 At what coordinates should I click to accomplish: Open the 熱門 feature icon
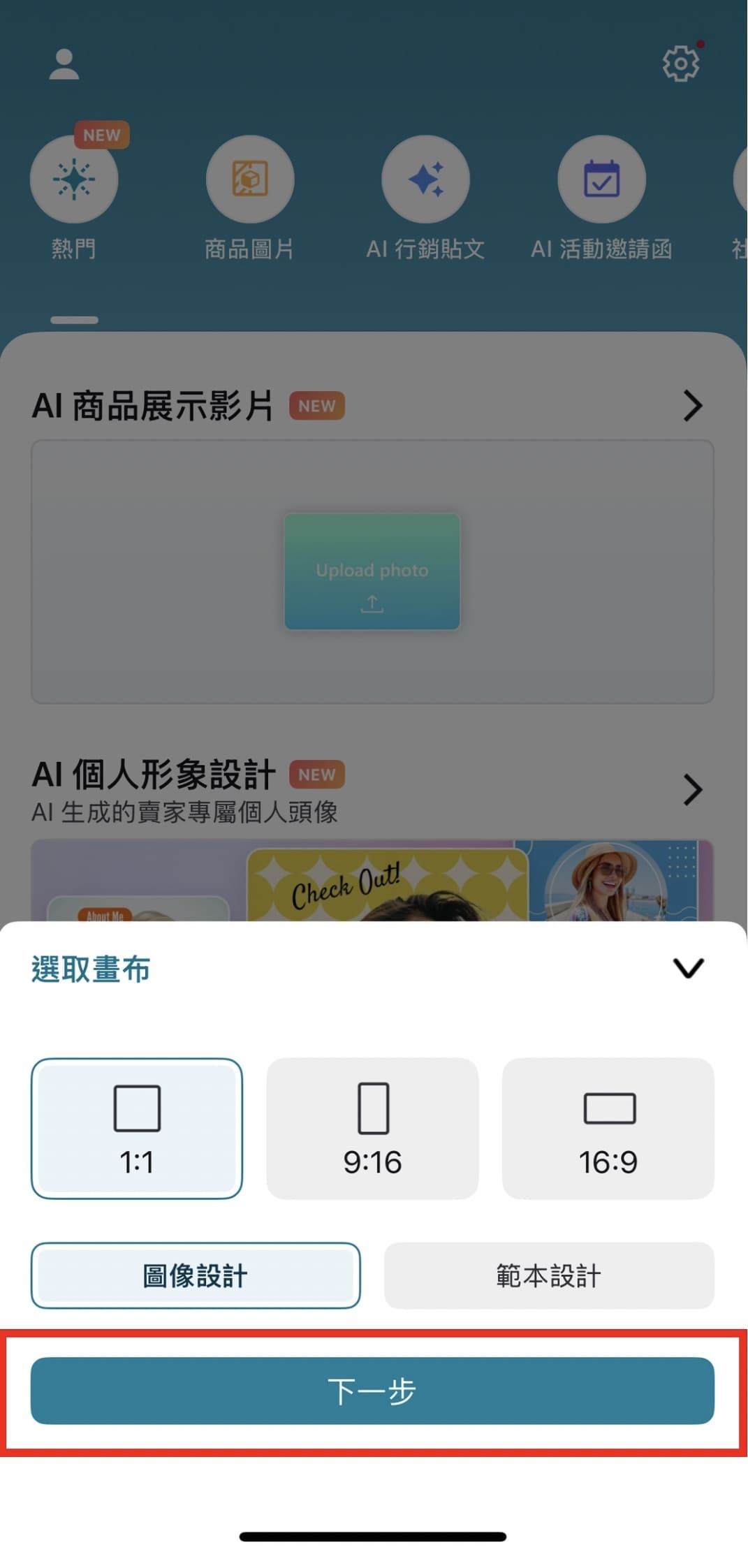tap(74, 179)
